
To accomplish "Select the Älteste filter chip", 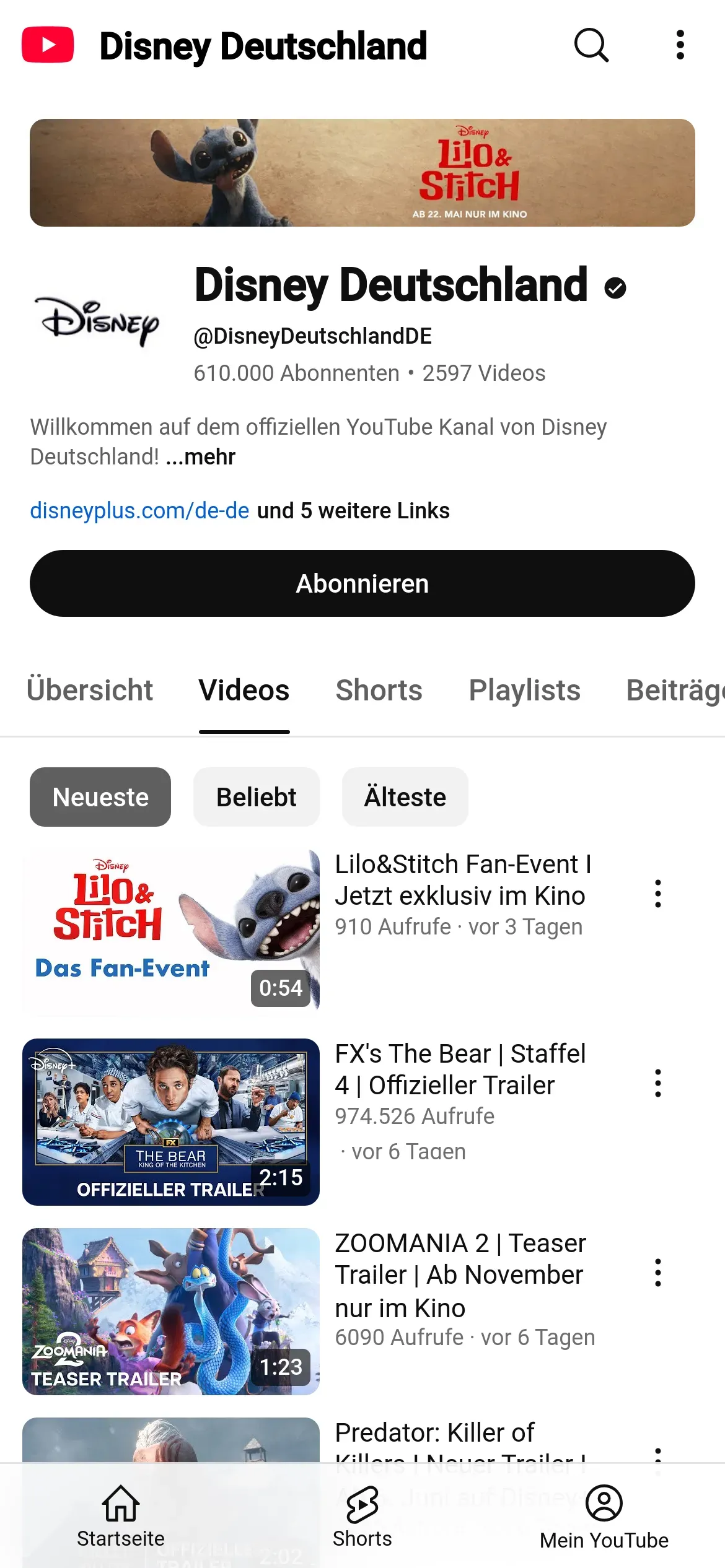I will [405, 797].
